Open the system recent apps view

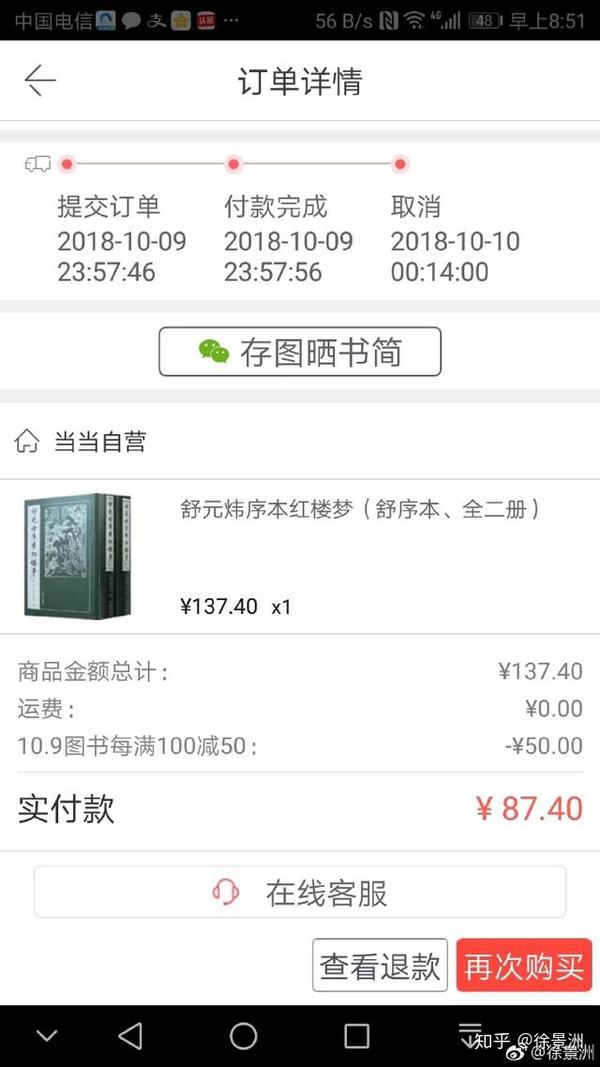tap(356, 1036)
